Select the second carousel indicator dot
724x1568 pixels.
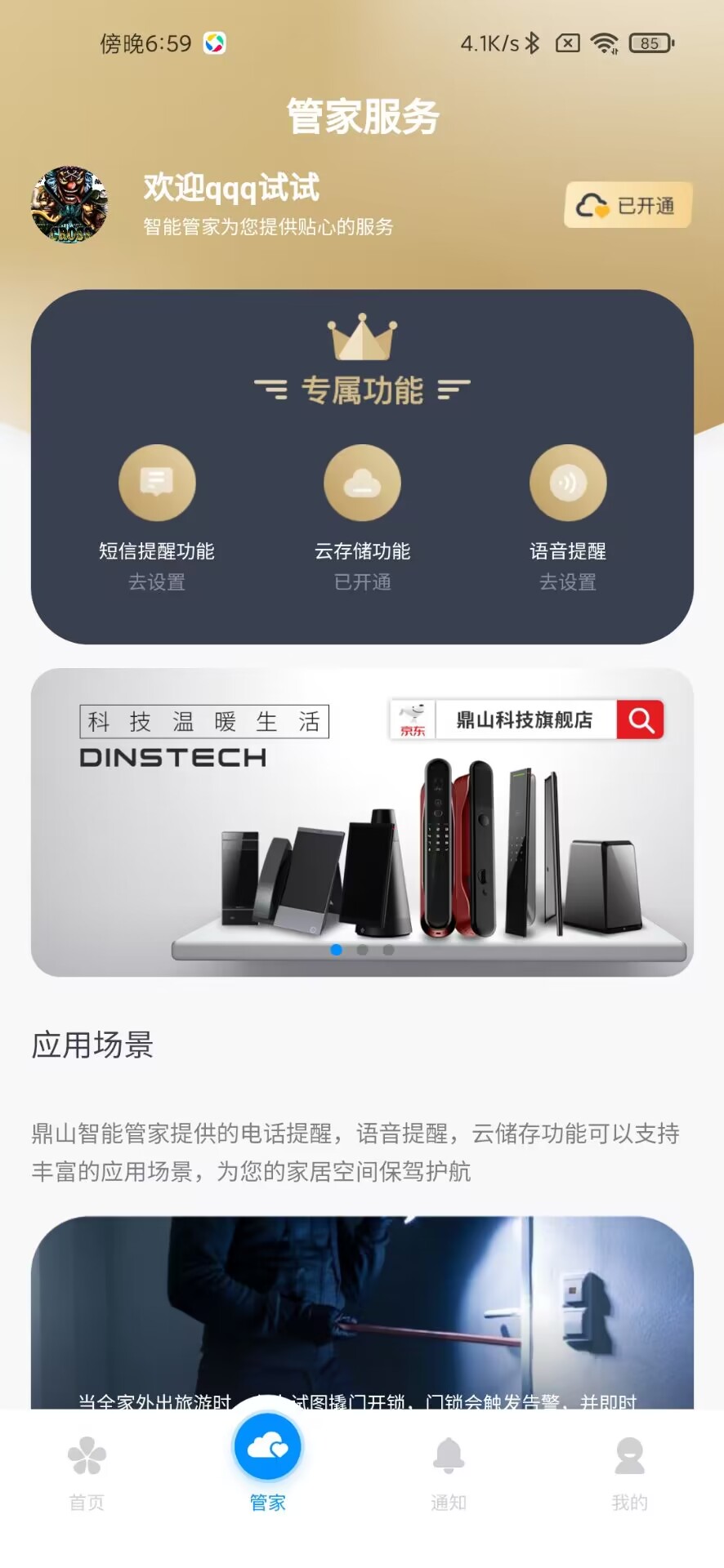[x=362, y=950]
